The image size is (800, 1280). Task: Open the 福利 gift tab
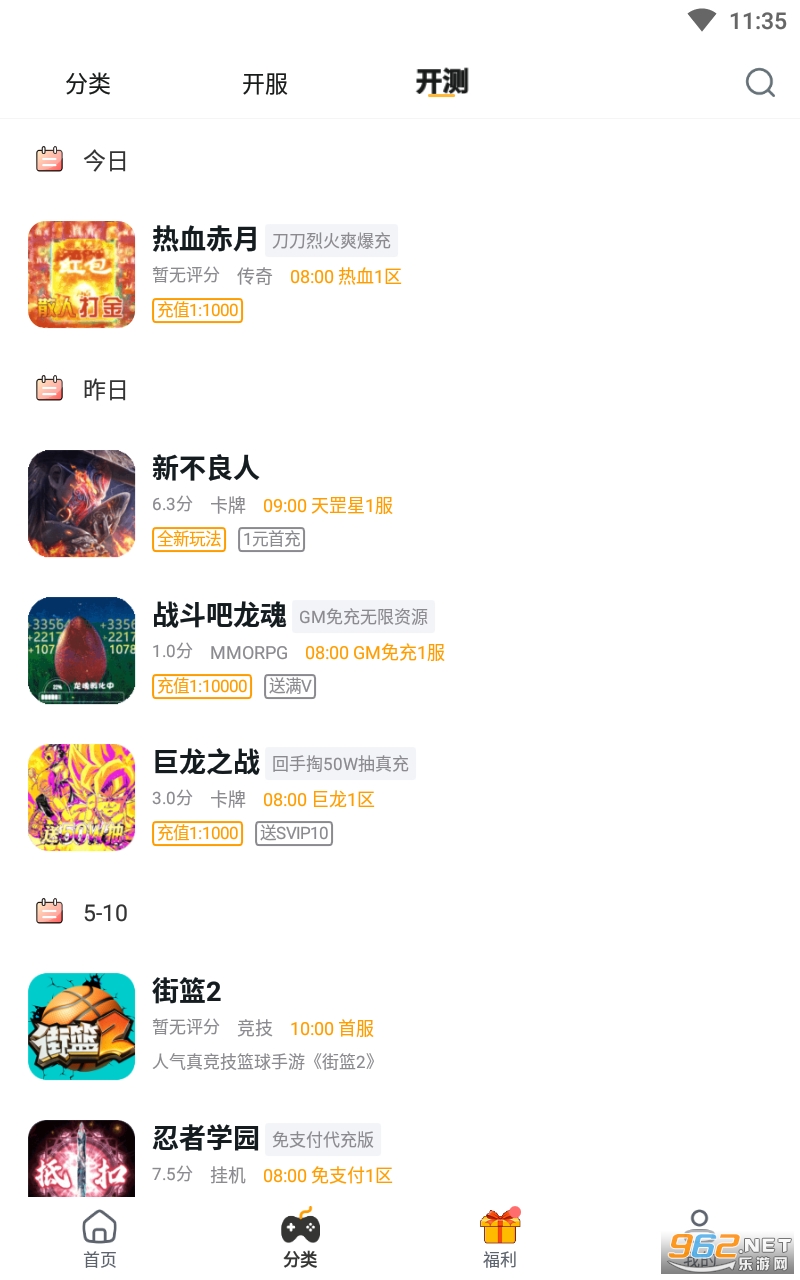click(x=500, y=1238)
